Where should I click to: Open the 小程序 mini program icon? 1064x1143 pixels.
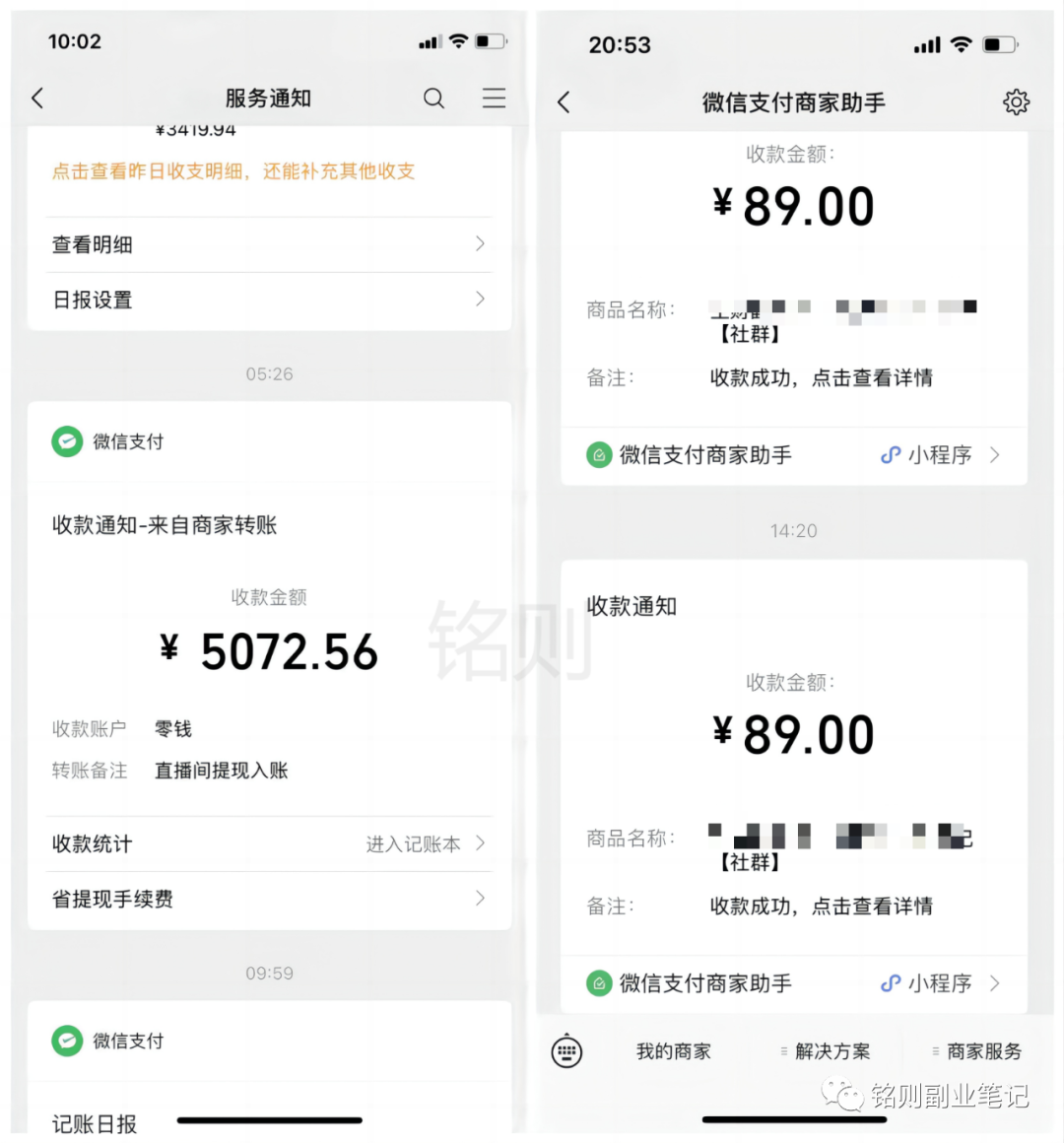click(891, 455)
